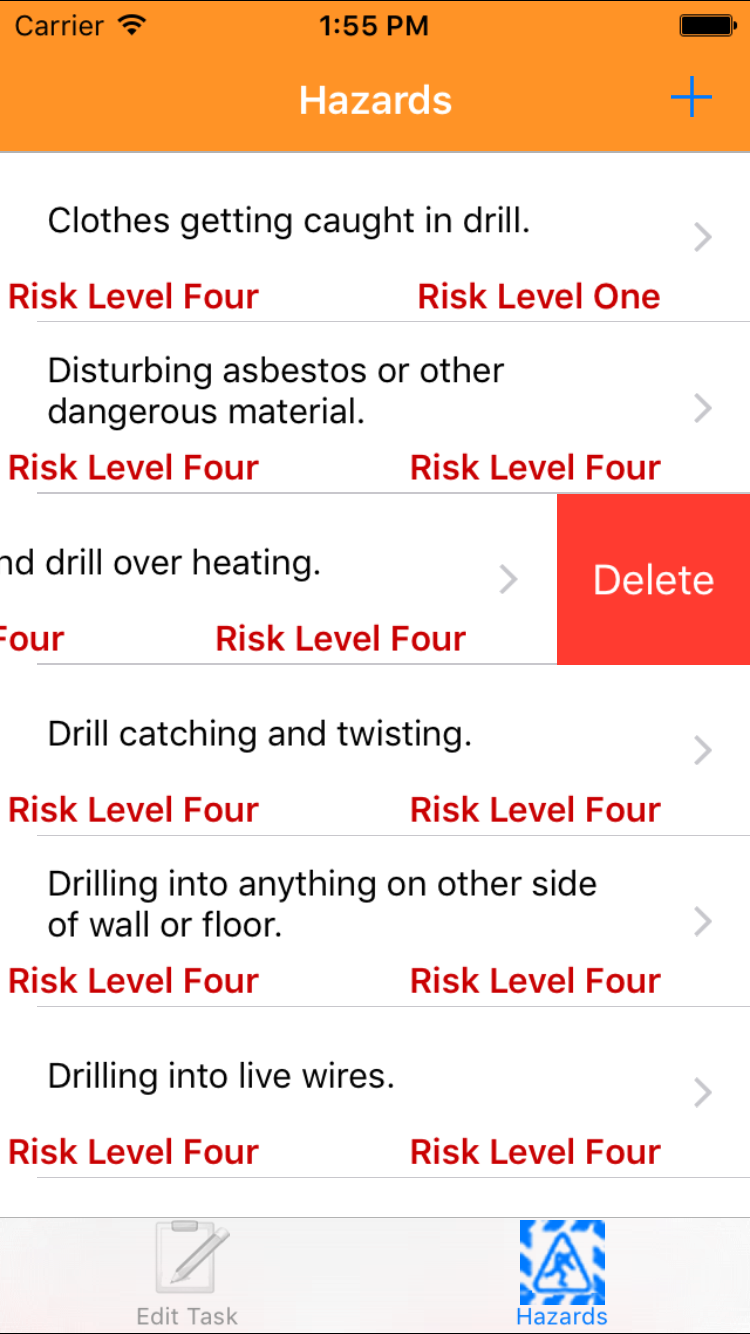Viewport: 750px width, 1334px height.
Task: Open the 'Drilling into anything on other side' hazard
Action: tap(322, 904)
